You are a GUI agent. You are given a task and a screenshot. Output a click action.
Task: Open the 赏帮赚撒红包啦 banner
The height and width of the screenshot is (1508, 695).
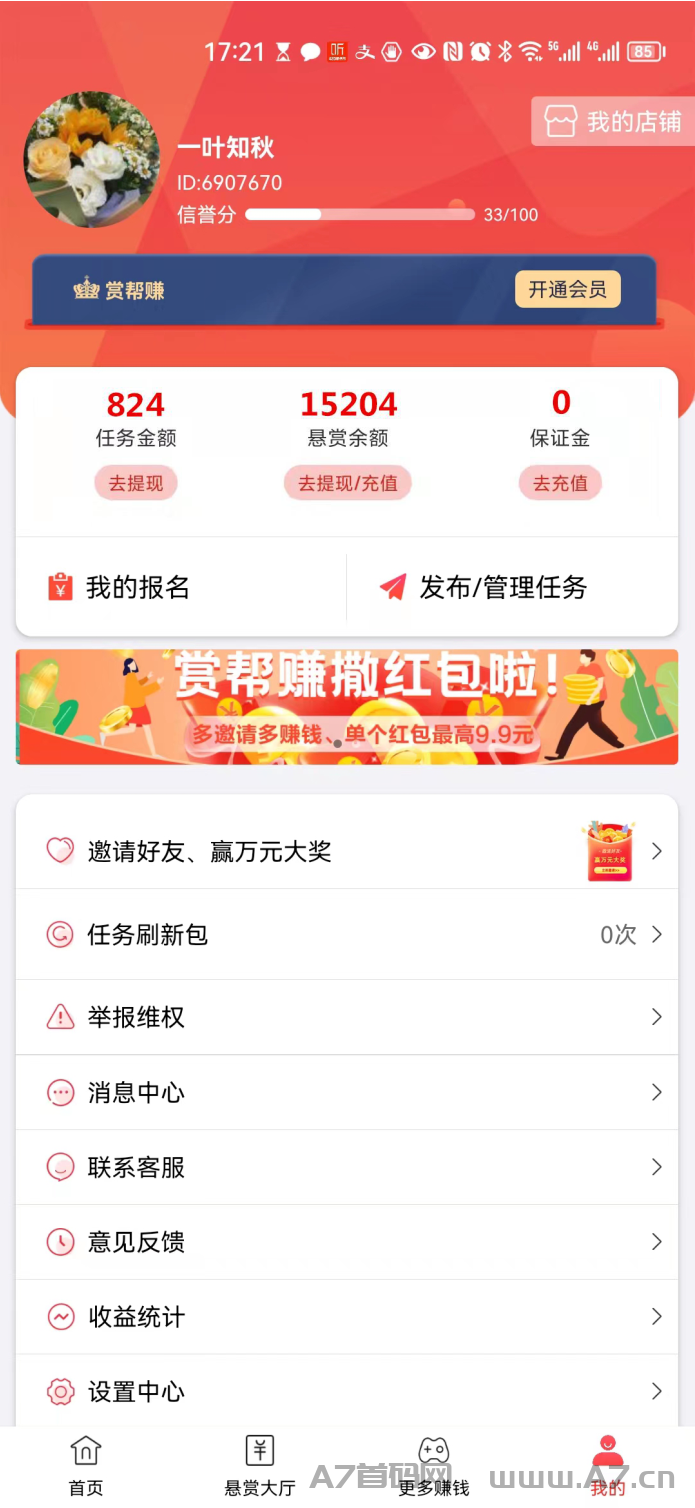pos(347,707)
